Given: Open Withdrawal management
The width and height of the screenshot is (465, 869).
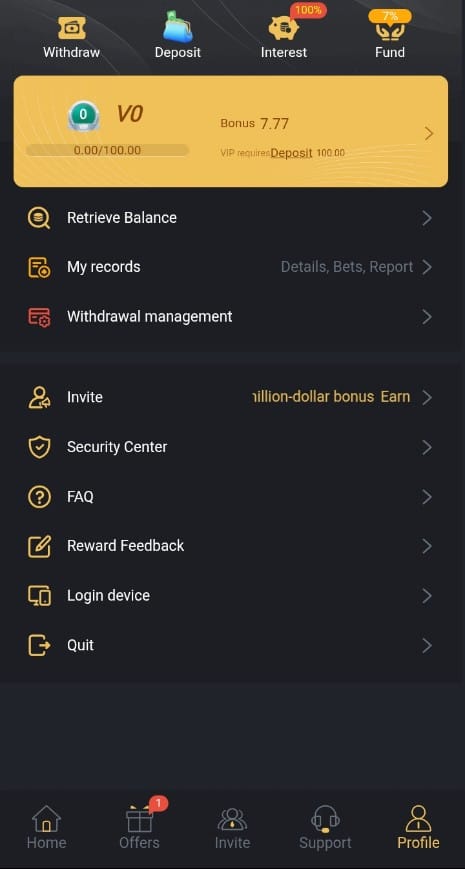Looking at the screenshot, I should coord(231,317).
